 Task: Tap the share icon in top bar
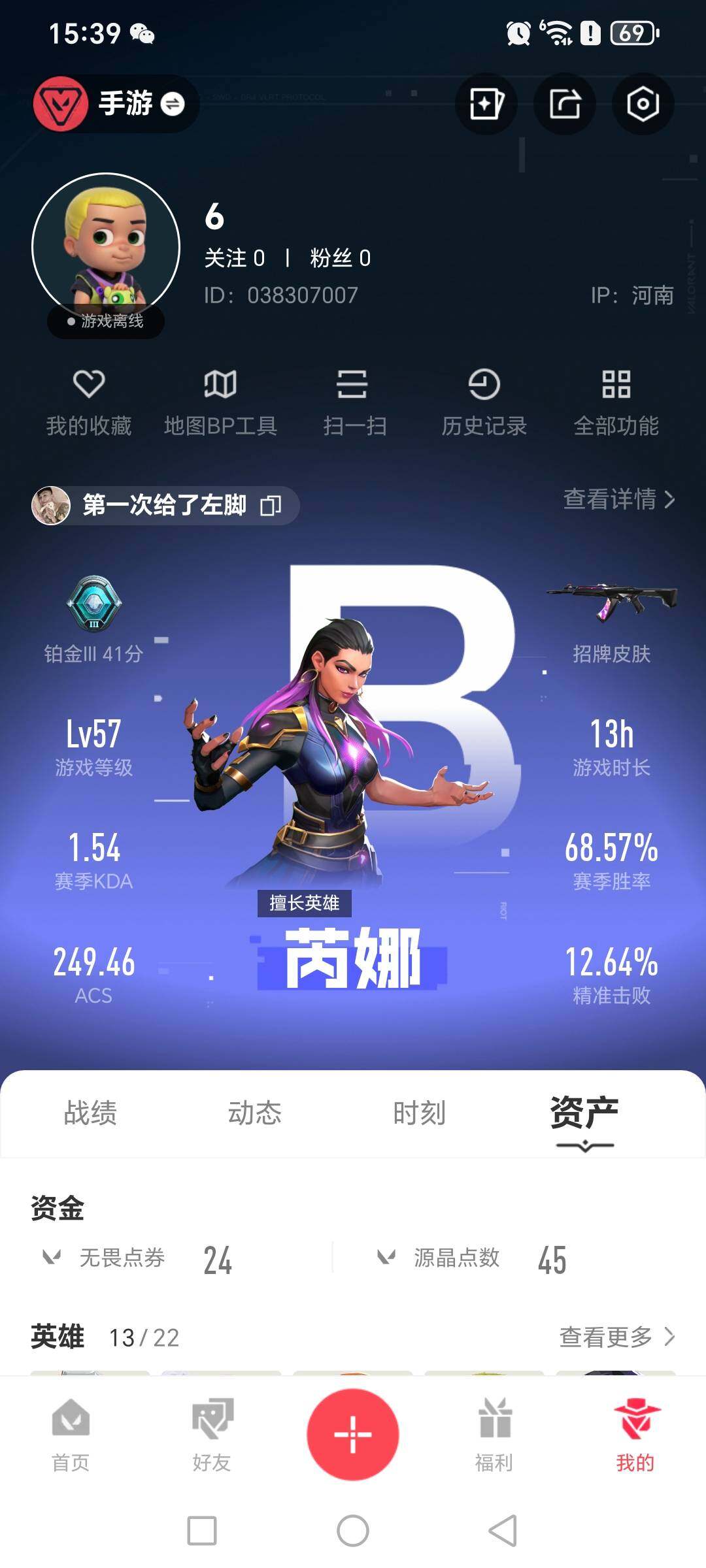565,104
